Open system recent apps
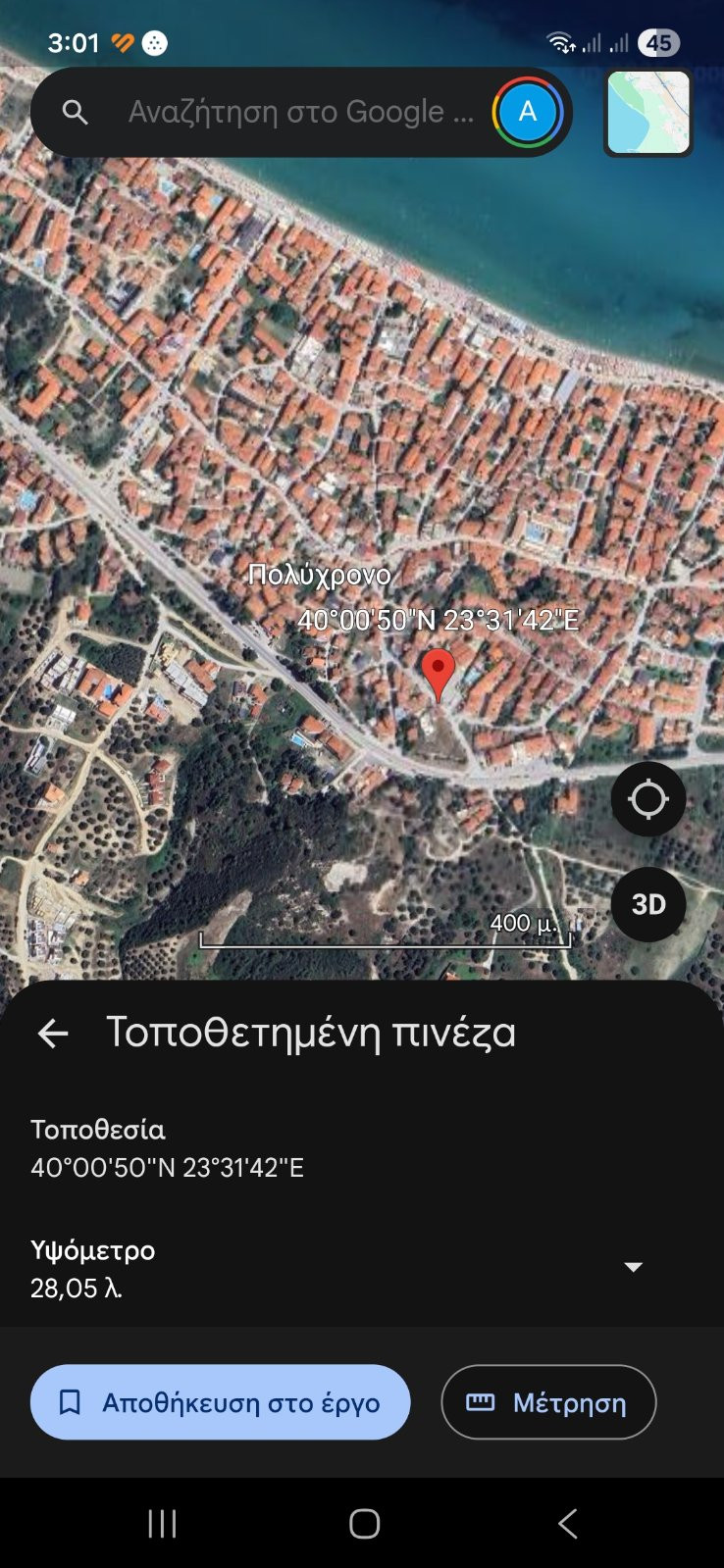This screenshot has height=1568, width=724. pyautogui.click(x=162, y=1523)
